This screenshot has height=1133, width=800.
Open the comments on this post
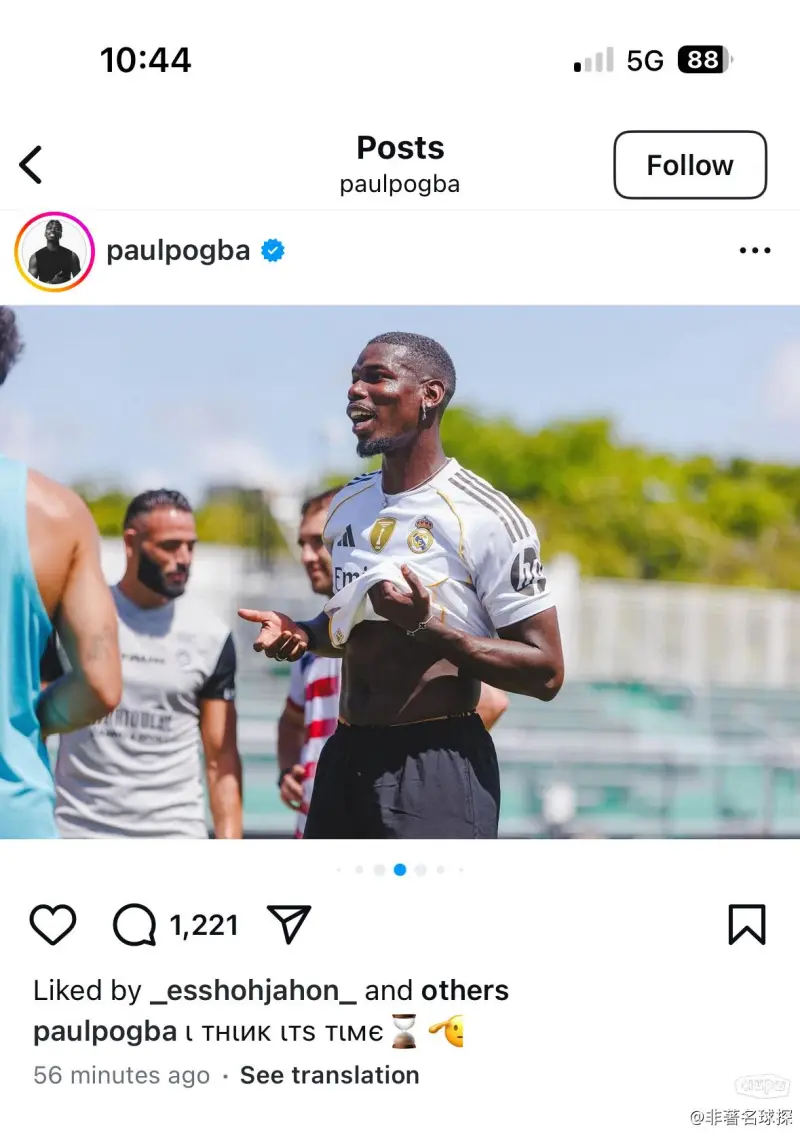pyautogui.click(x=135, y=925)
